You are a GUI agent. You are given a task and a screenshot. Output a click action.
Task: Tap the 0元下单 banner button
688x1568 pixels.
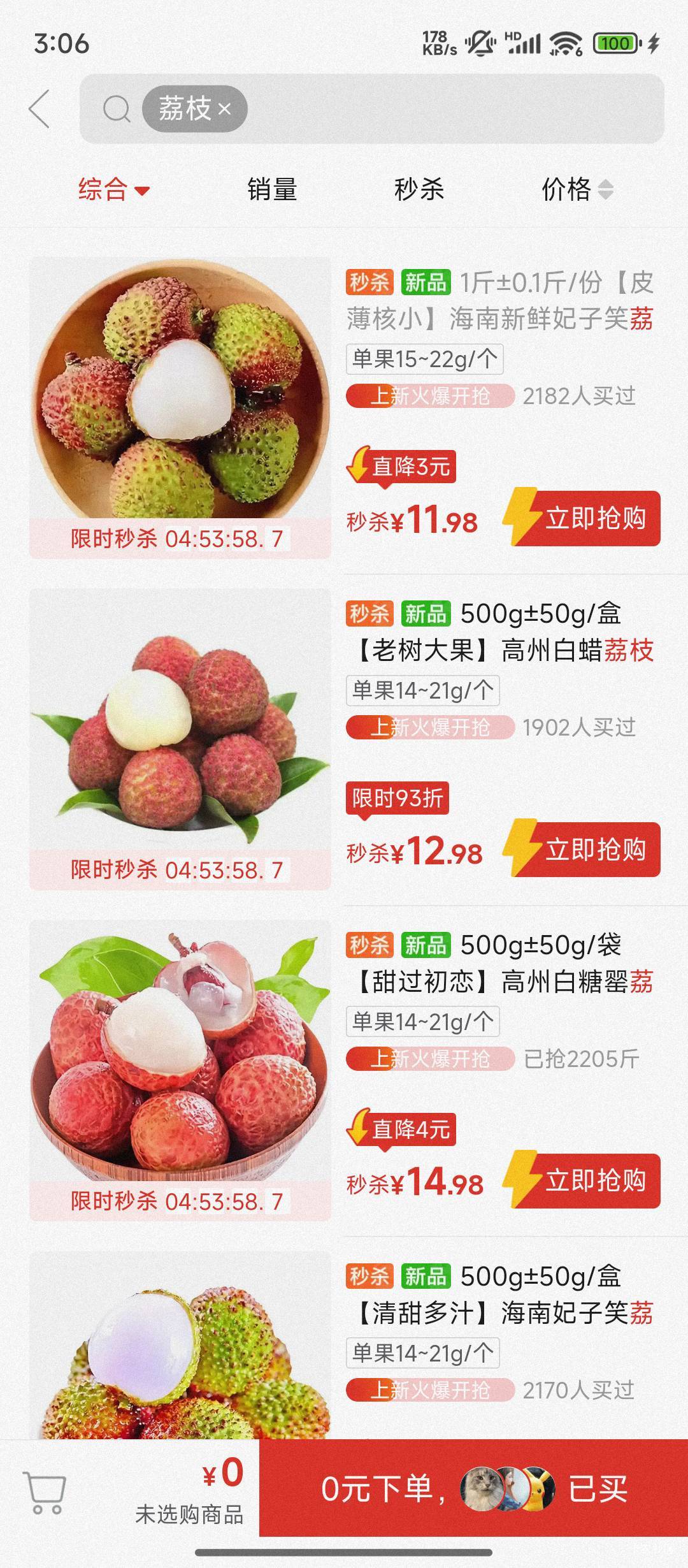(474, 1488)
